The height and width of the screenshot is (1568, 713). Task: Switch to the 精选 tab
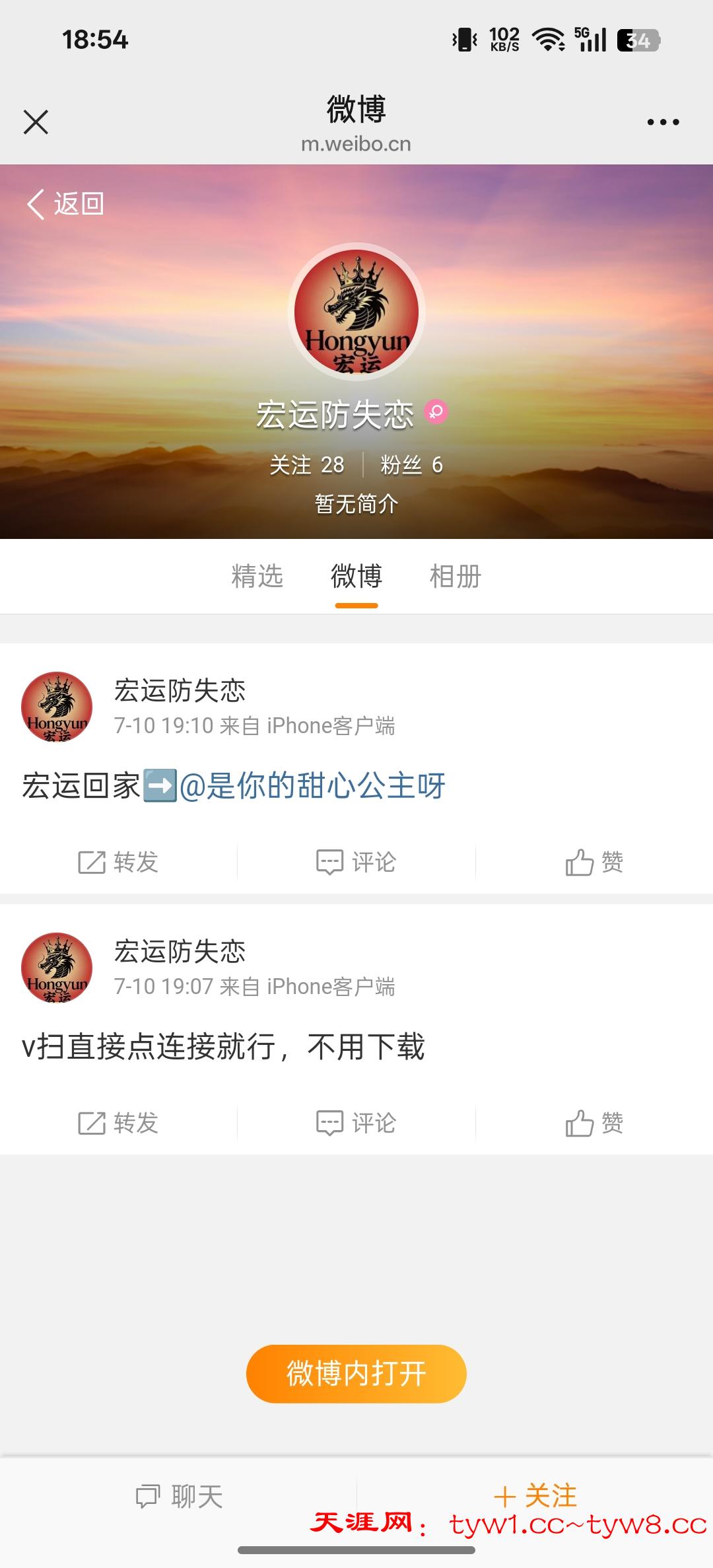[x=257, y=576]
